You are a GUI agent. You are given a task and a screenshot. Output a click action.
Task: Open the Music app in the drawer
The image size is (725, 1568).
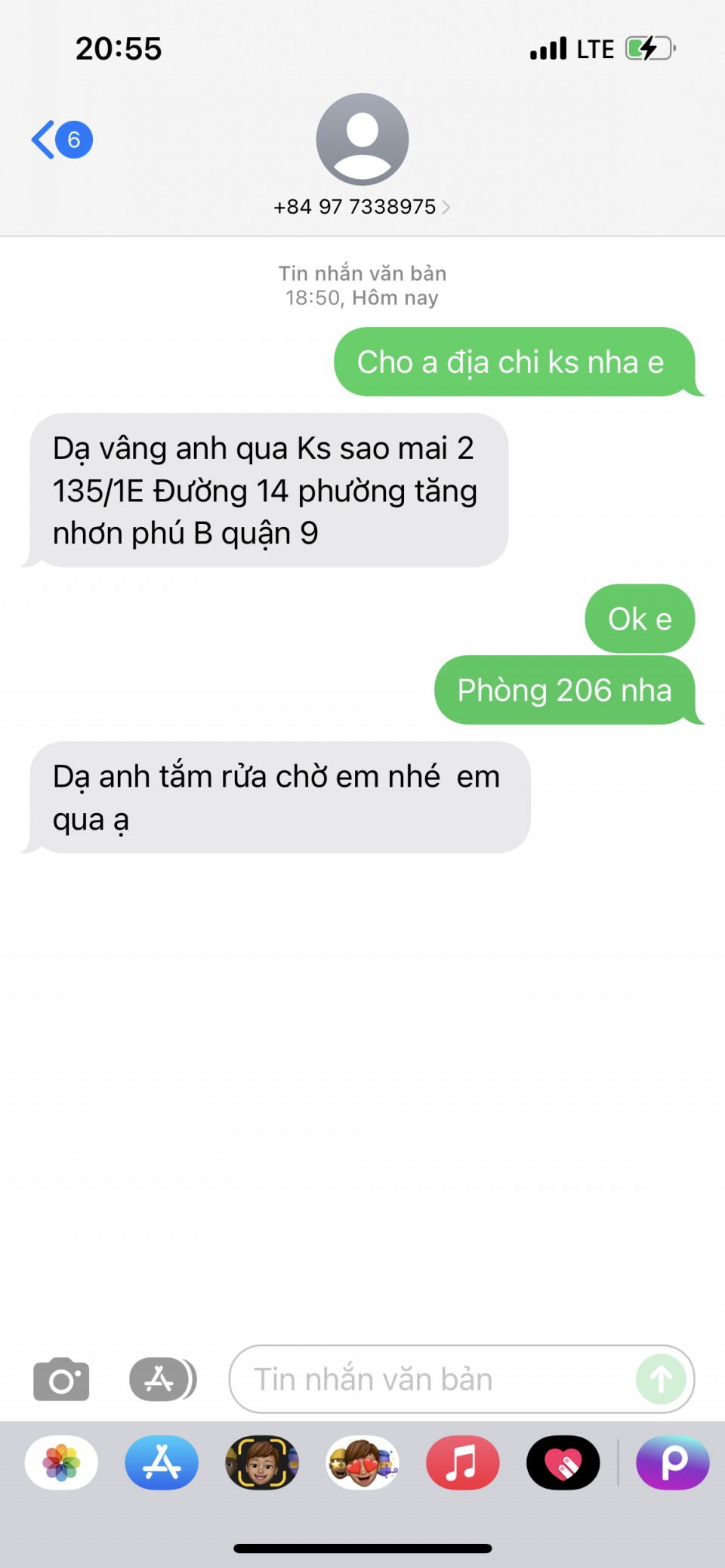(x=462, y=1463)
